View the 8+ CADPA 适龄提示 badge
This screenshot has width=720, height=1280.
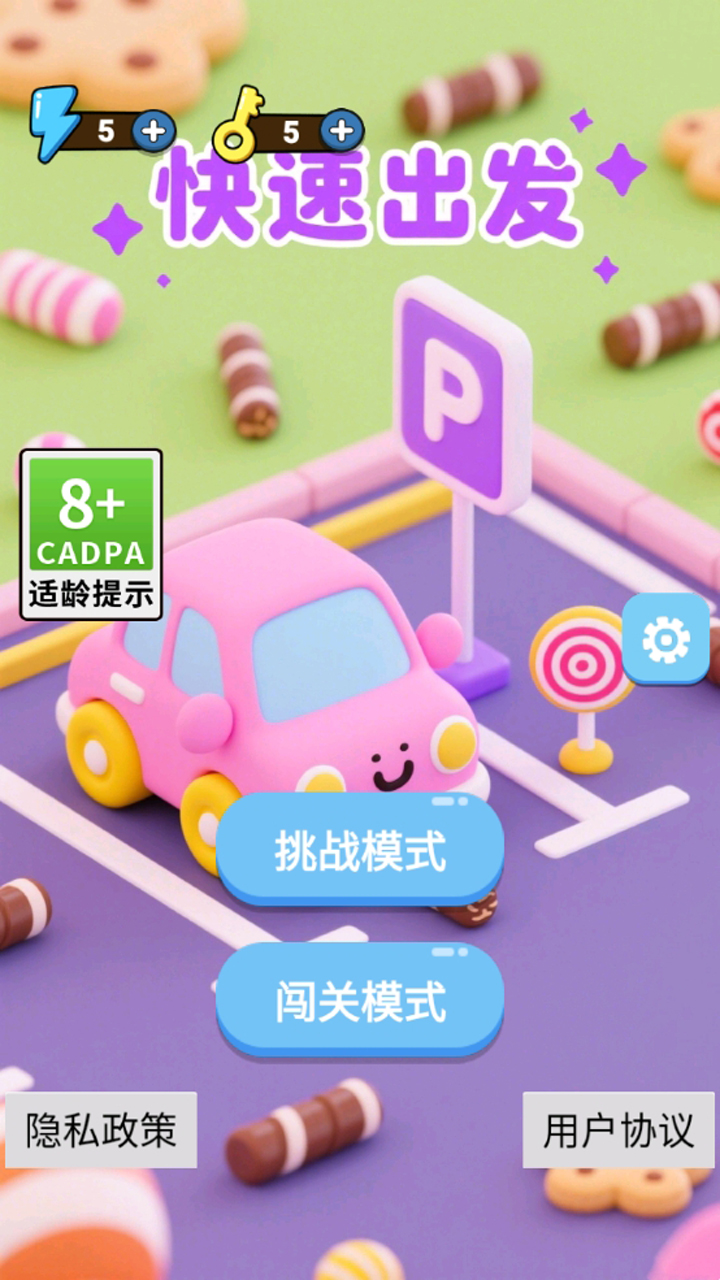coord(91,535)
